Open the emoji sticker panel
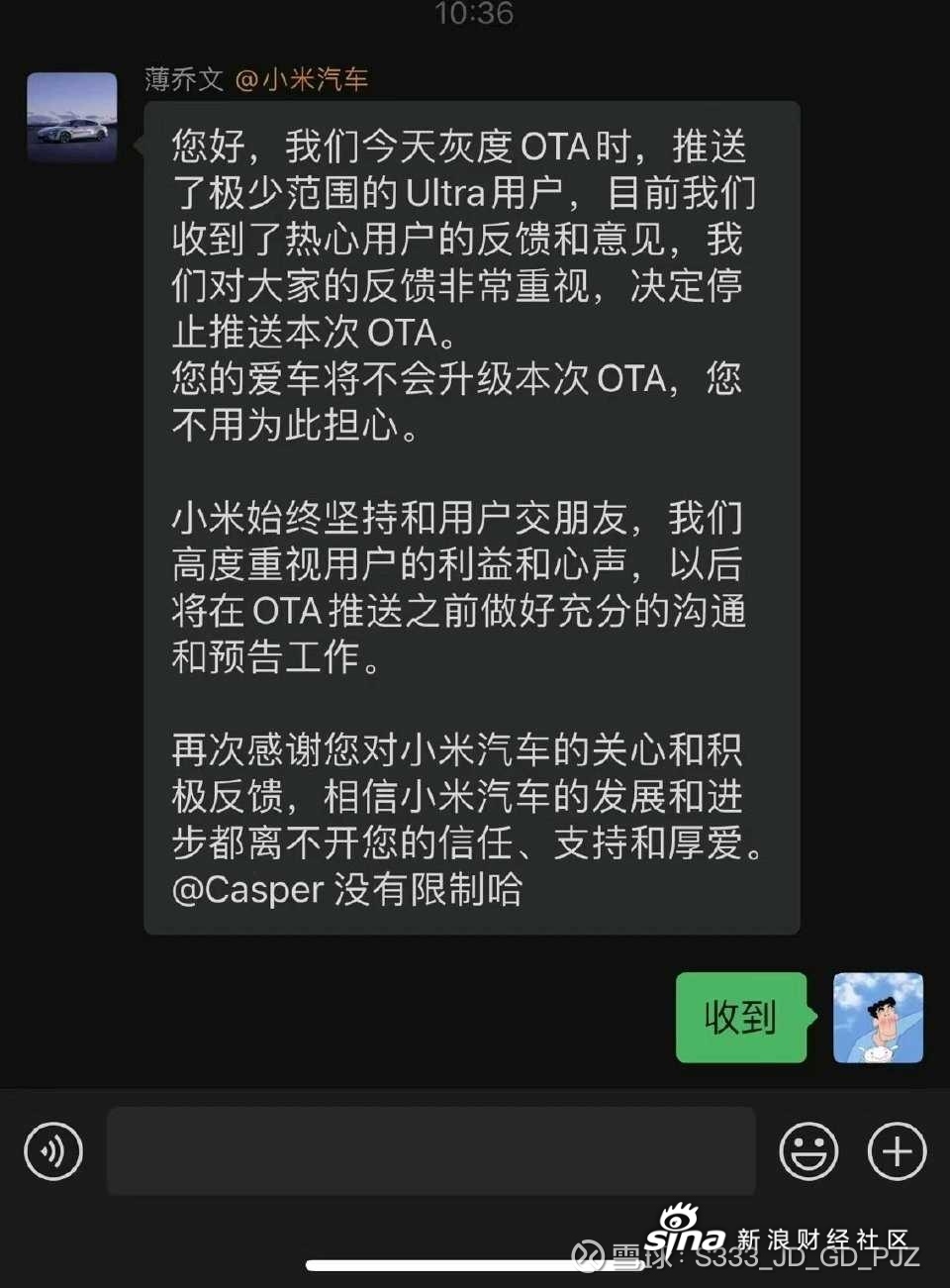Screen dimensions: 950x1288 point(808,1151)
